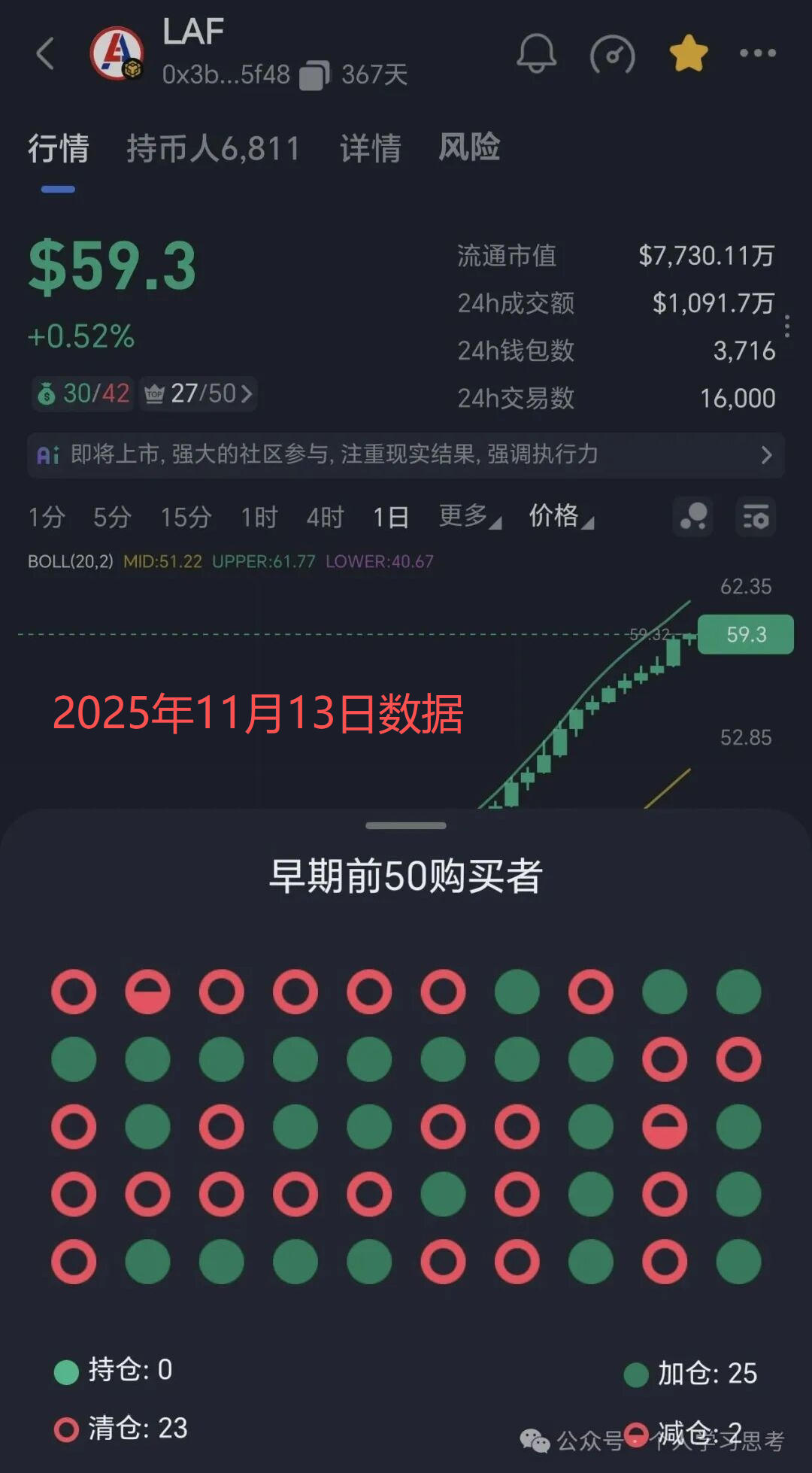Open the ellipsis more-options menu
This screenshot has width=812, height=1473.
[756, 53]
